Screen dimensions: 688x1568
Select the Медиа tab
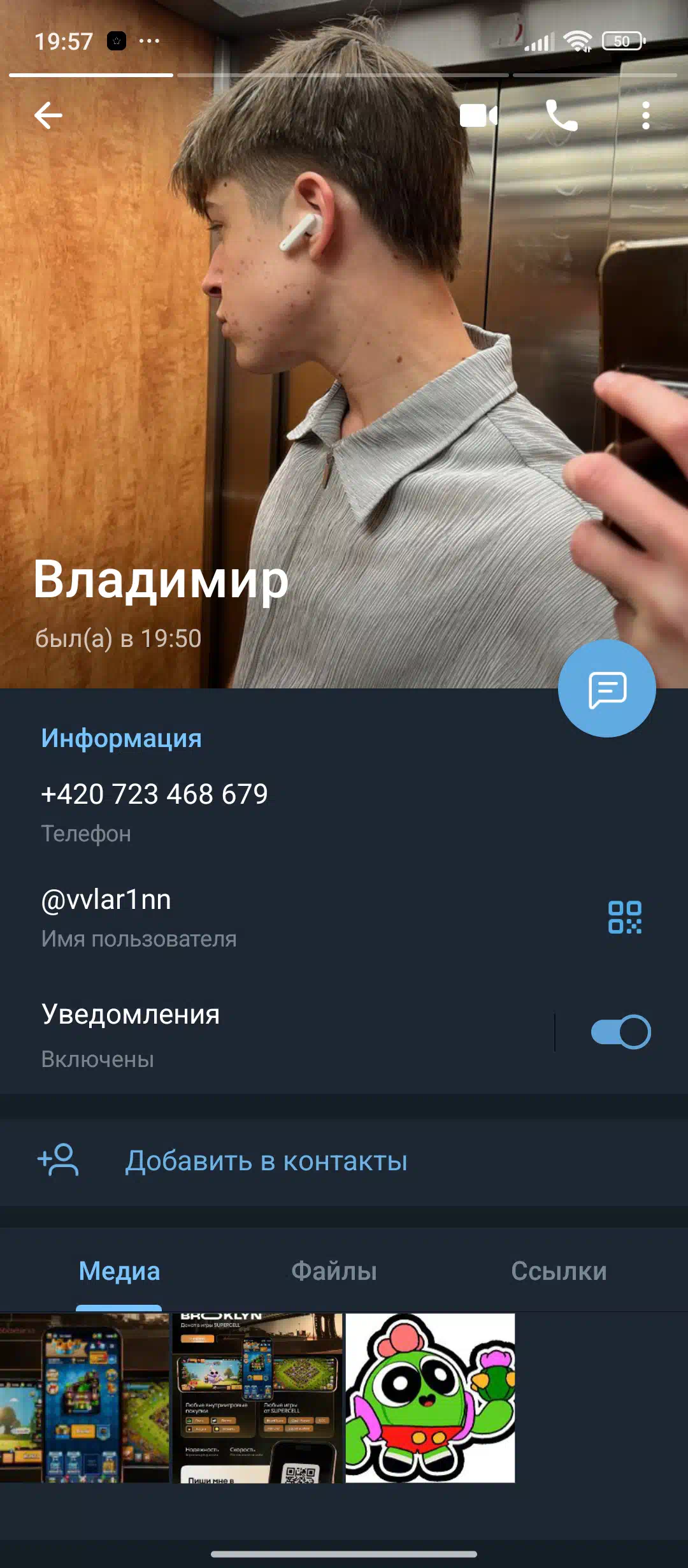[119, 1271]
